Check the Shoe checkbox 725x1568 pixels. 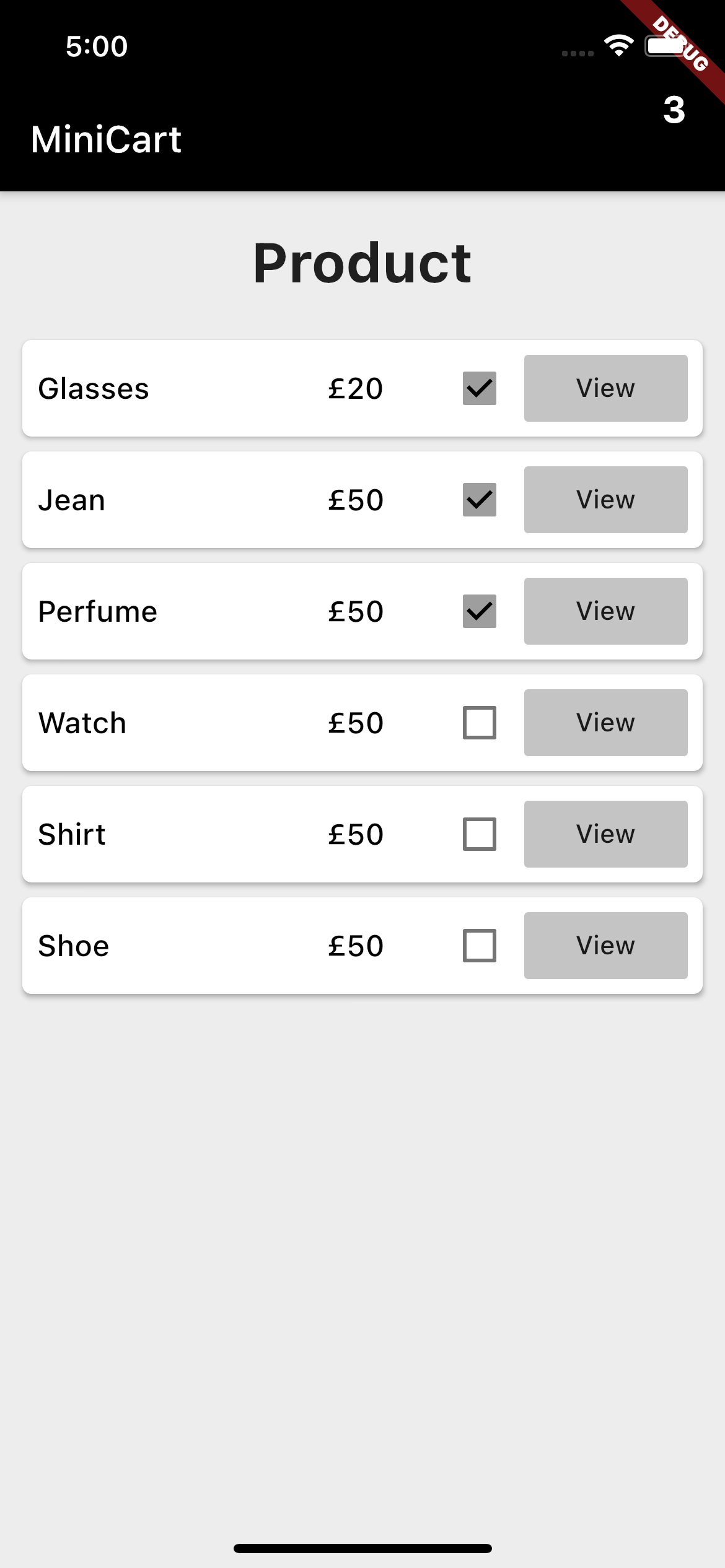point(479,946)
